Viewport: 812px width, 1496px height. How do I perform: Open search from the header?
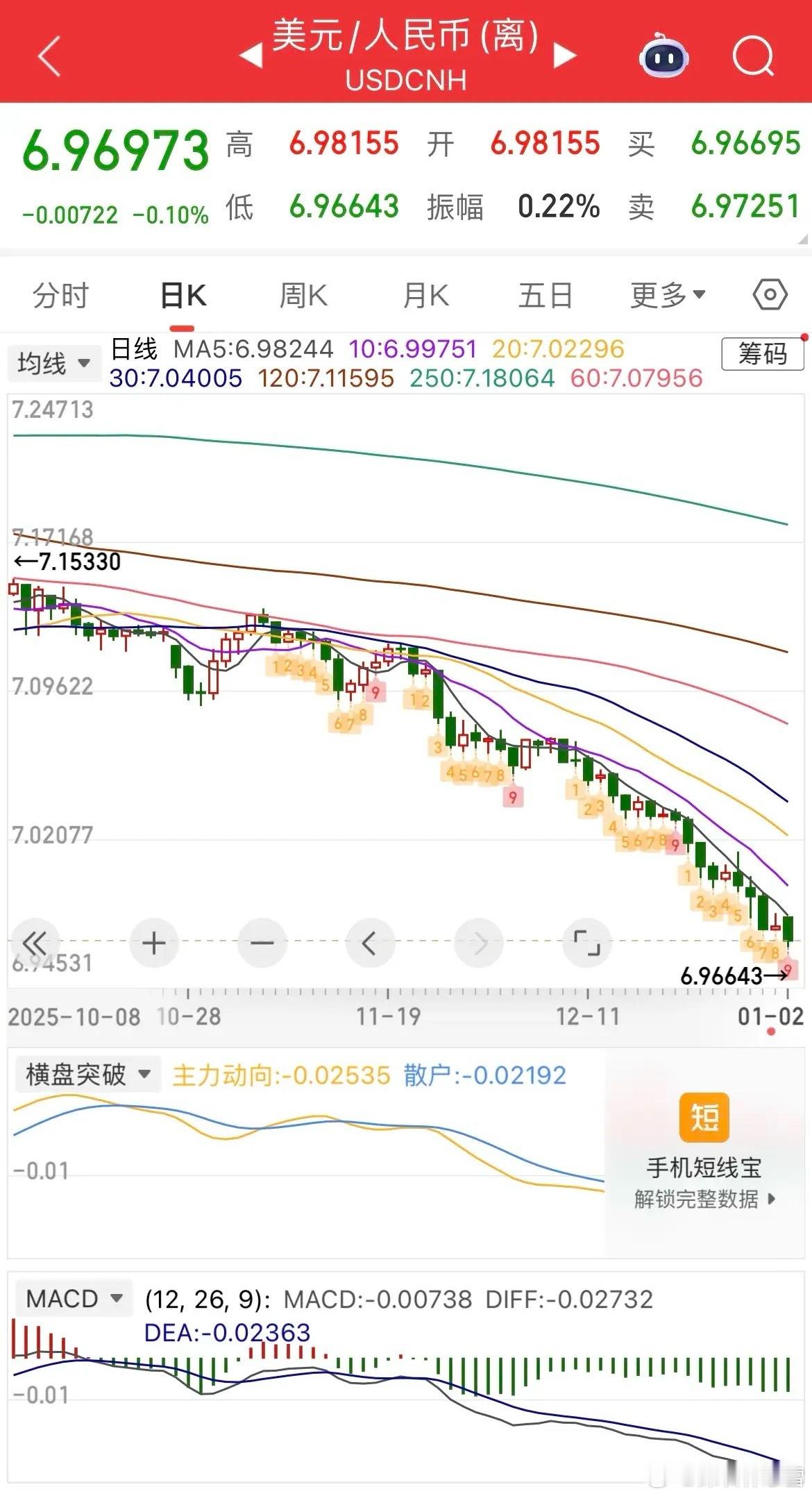pyautogui.click(x=754, y=56)
